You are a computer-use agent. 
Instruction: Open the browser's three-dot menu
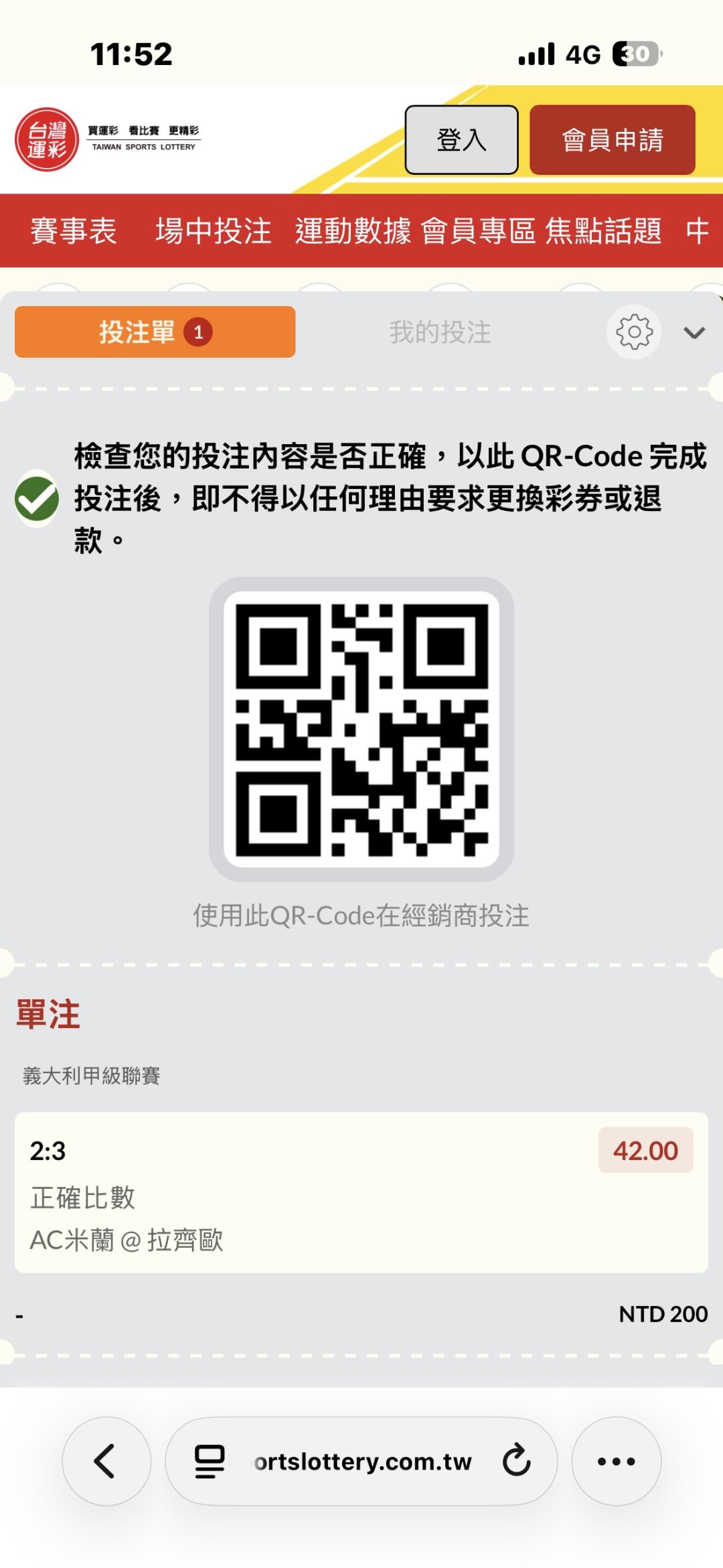[616, 1461]
